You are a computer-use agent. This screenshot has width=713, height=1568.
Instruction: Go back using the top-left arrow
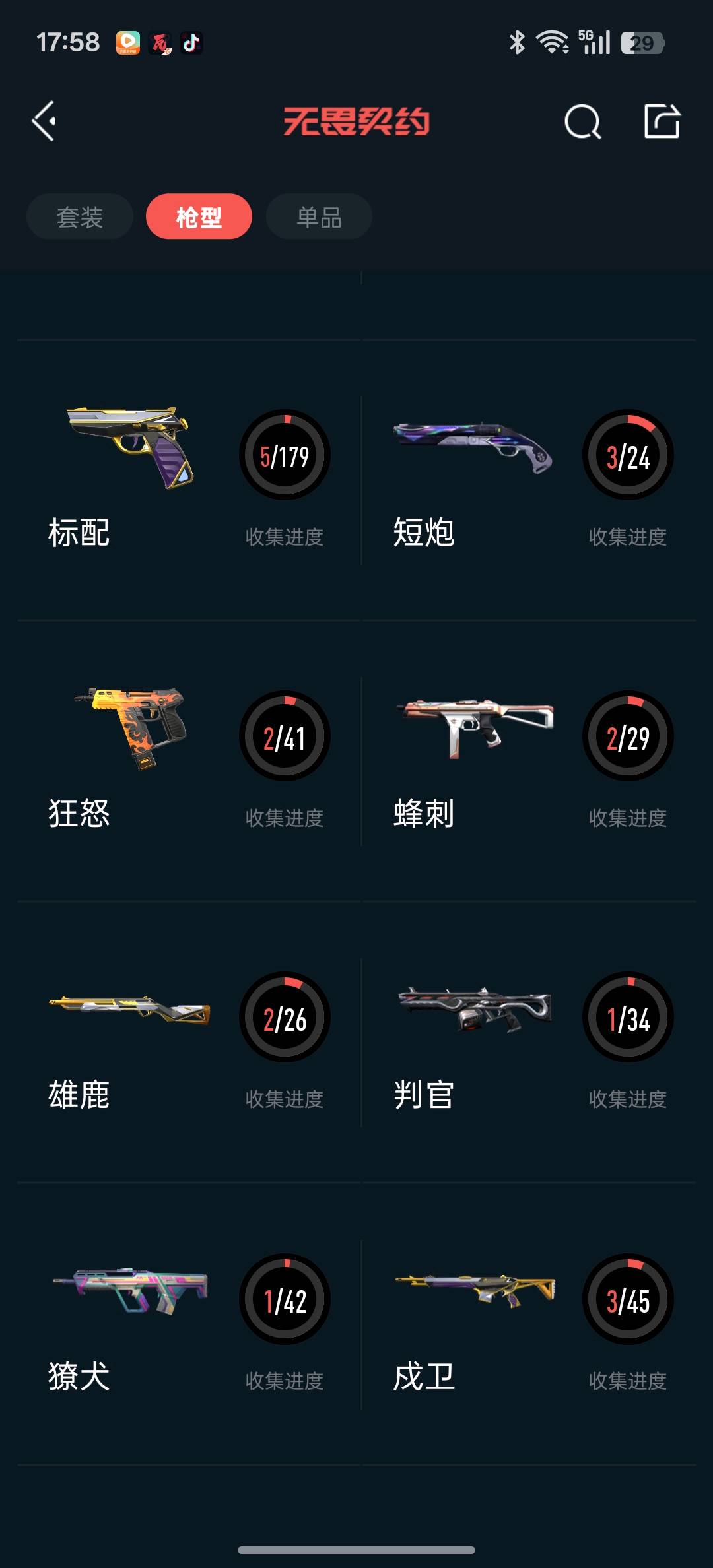tap(44, 121)
